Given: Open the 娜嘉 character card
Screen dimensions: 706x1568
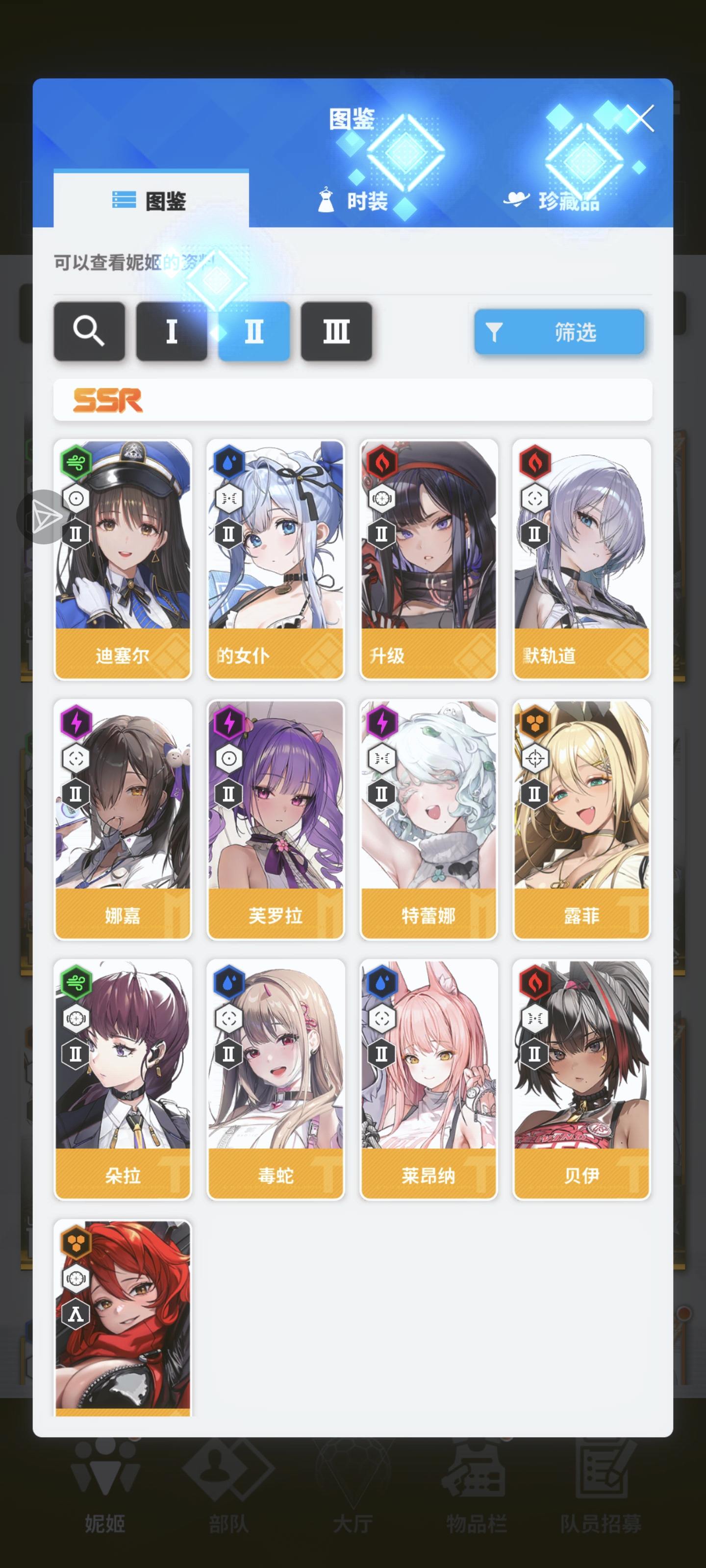Looking at the screenshot, I should (123, 819).
